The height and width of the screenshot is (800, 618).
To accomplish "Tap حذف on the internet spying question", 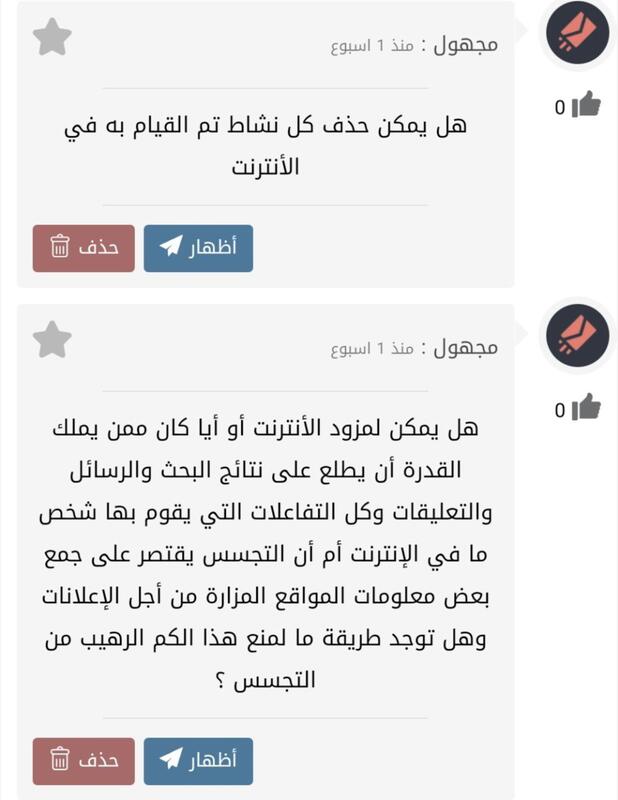I will coord(83,761).
